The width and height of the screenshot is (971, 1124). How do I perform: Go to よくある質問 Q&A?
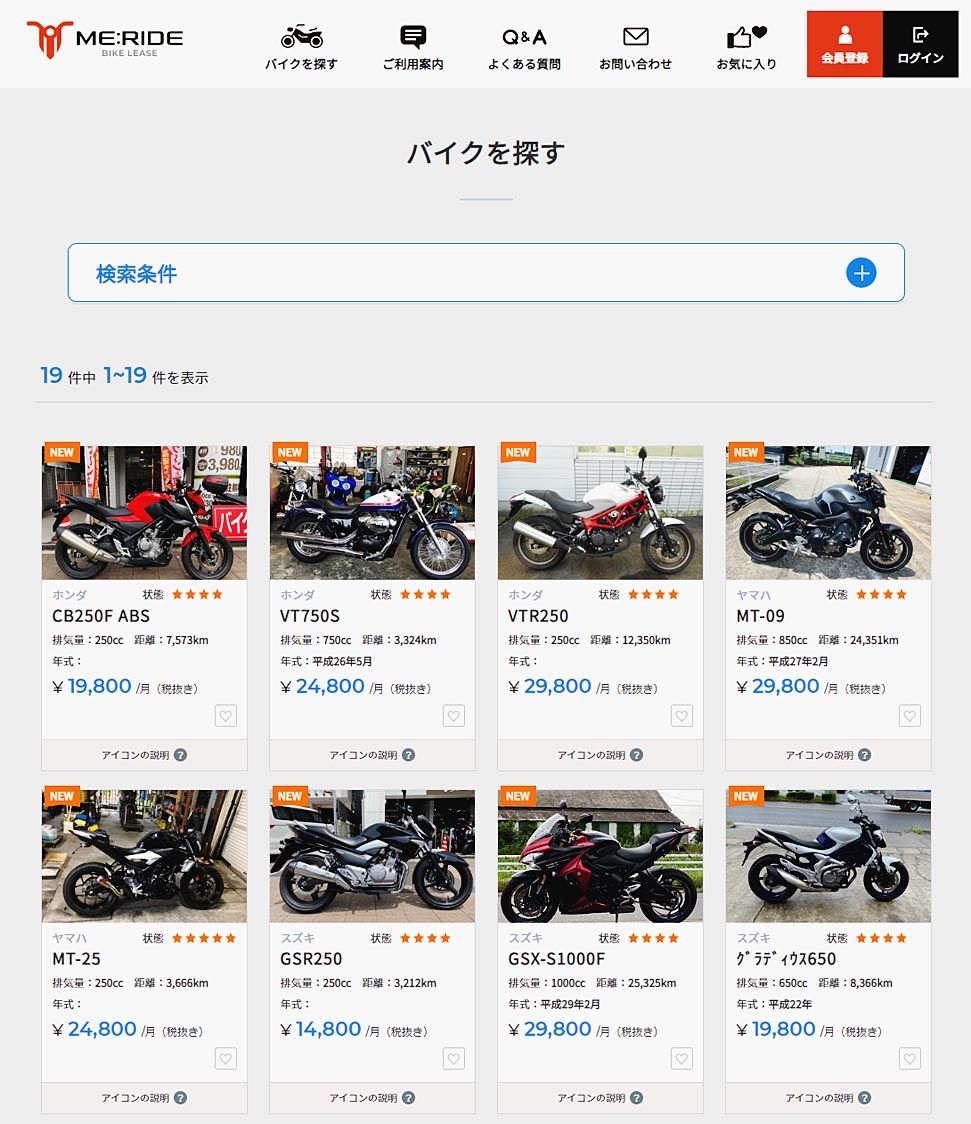(524, 47)
